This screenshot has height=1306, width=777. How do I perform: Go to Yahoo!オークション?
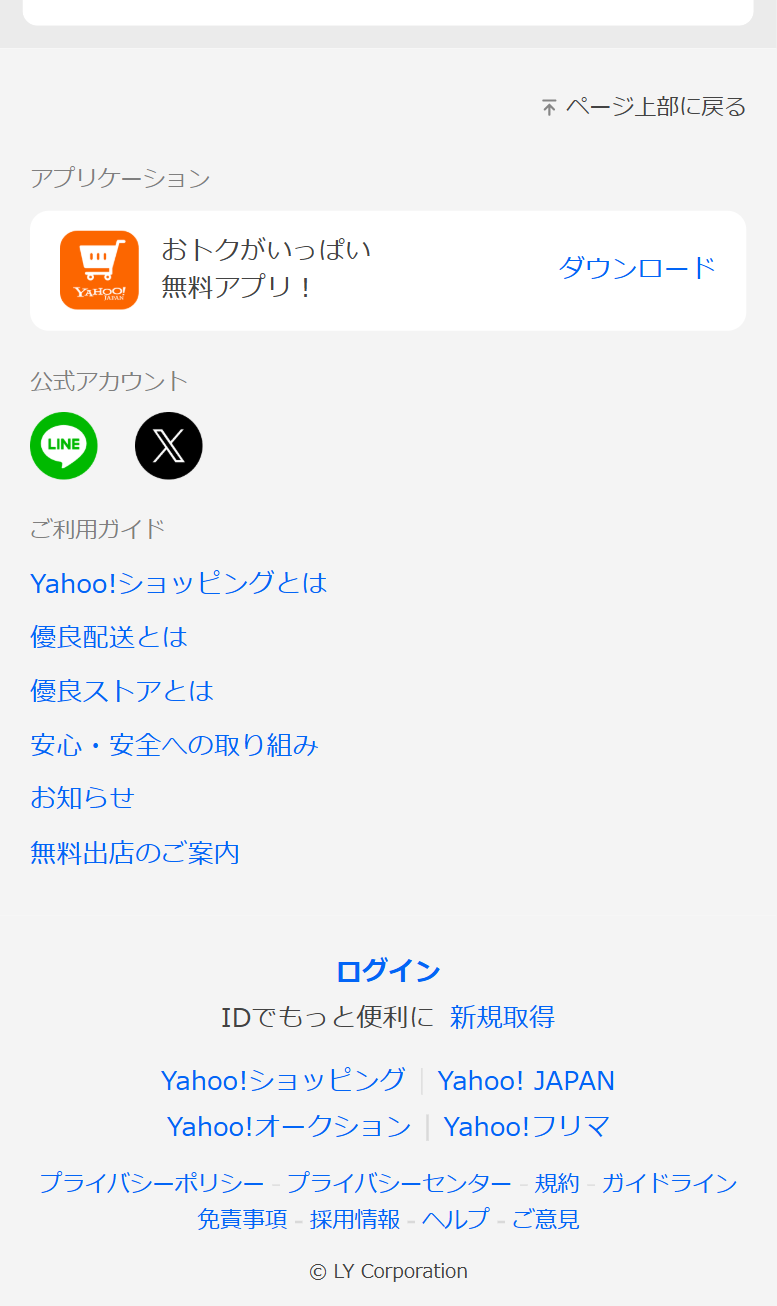point(289,1127)
